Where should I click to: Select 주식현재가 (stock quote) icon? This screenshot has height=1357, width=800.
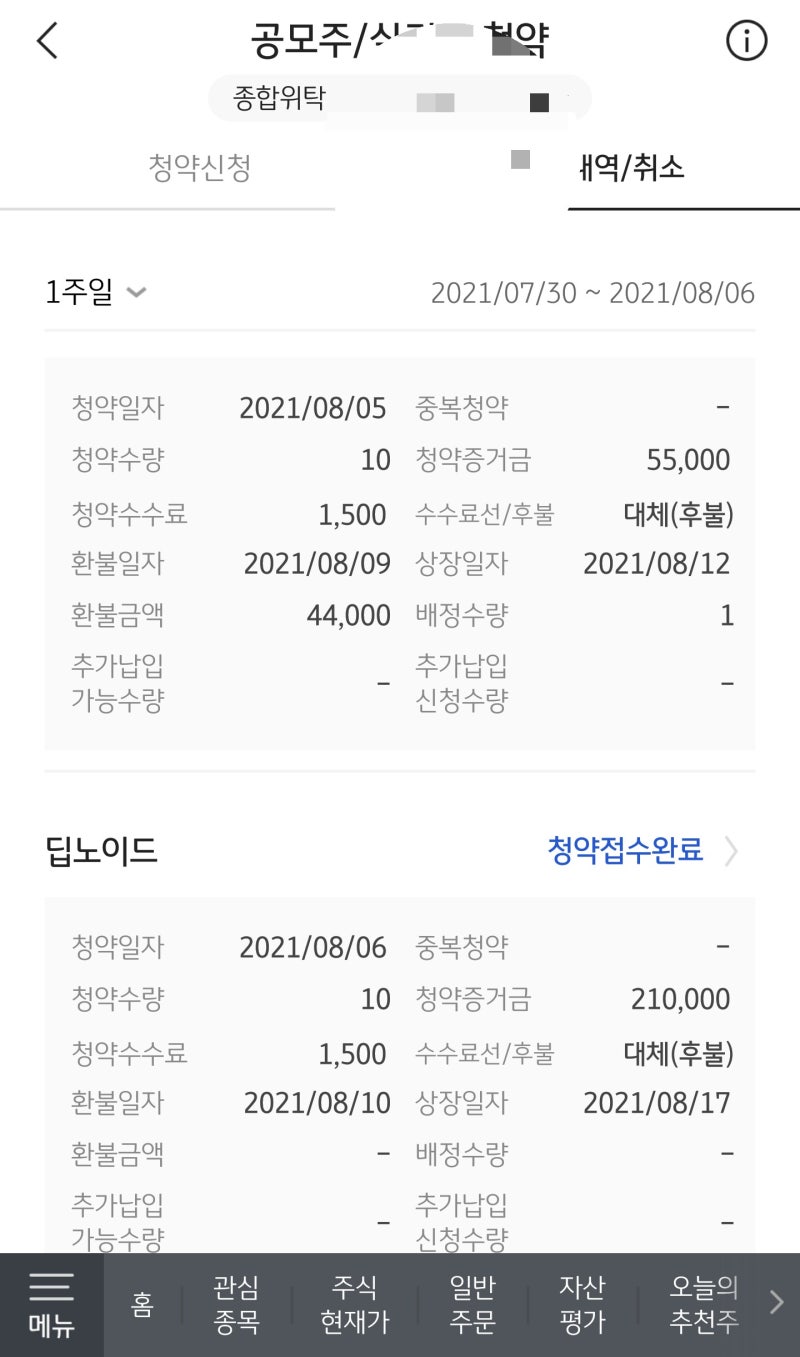pos(353,1303)
